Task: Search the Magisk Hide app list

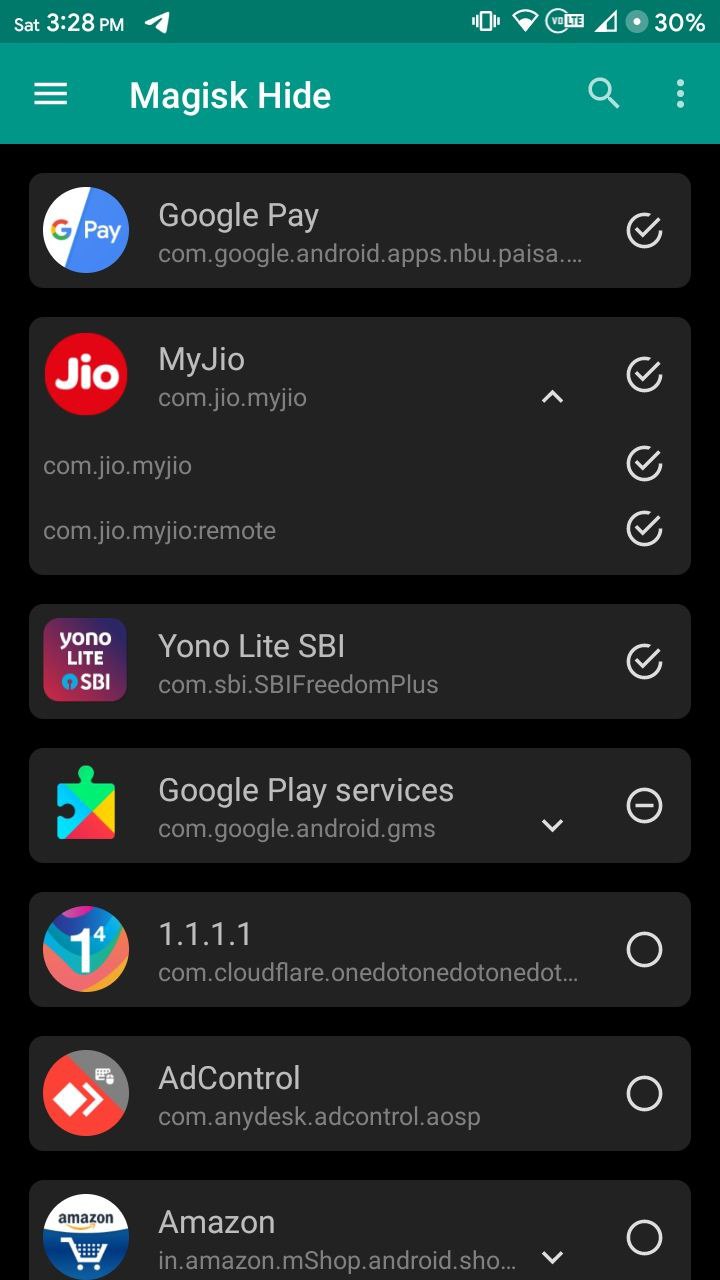Action: point(604,94)
